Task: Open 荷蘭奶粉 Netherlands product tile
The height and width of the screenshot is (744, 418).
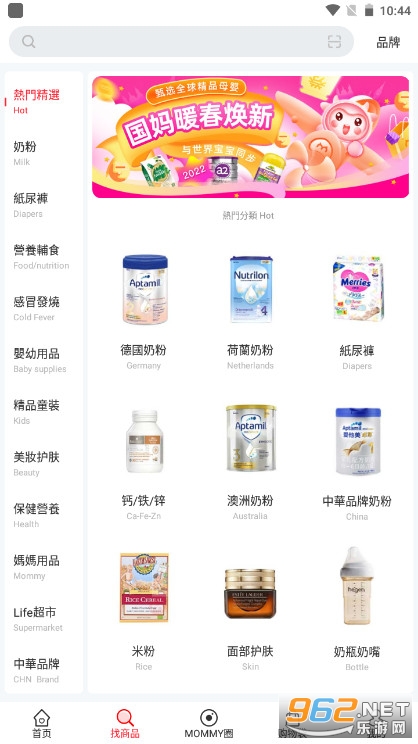Action: pyautogui.click(x=250, y=312)
